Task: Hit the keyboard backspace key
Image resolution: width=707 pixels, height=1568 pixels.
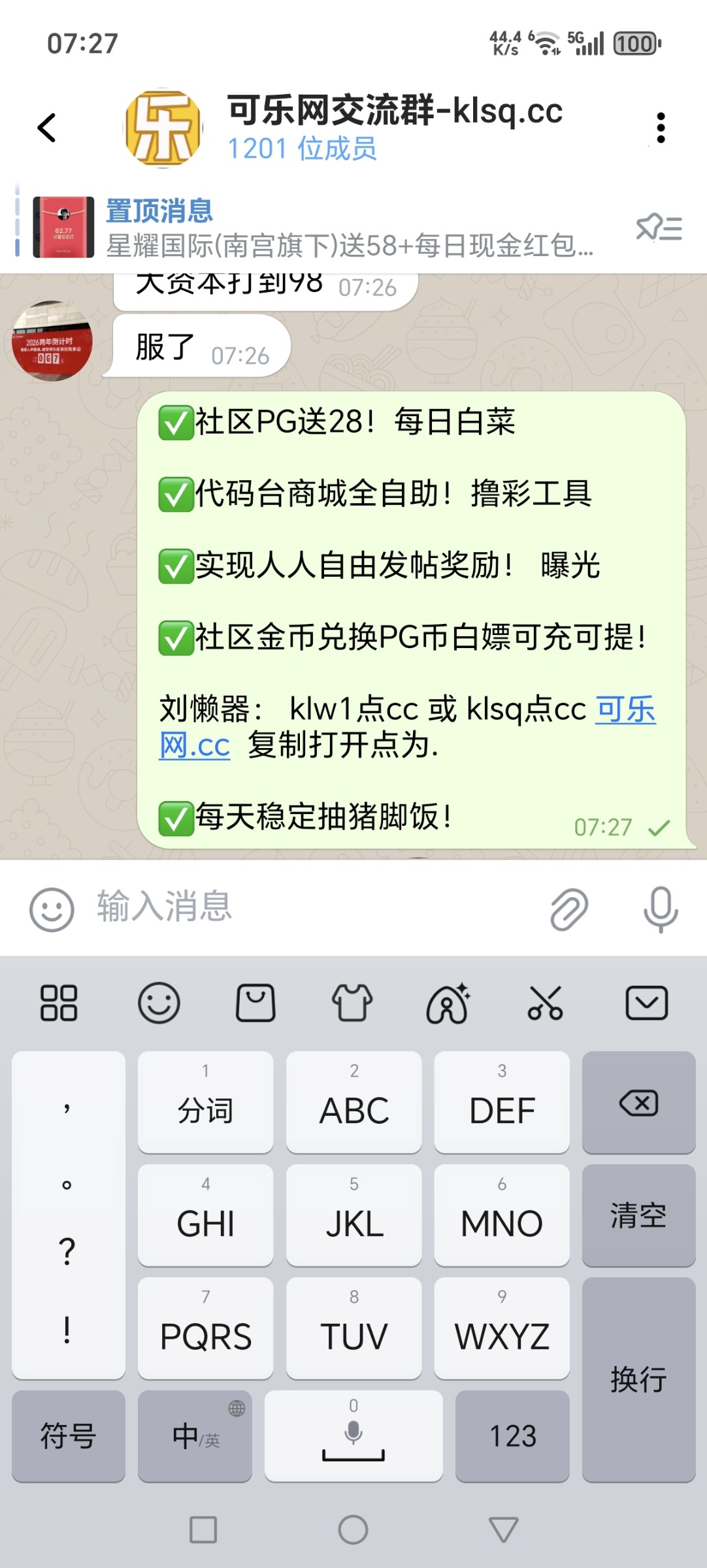Action: pyautogui.click(x=638, y=1103)
